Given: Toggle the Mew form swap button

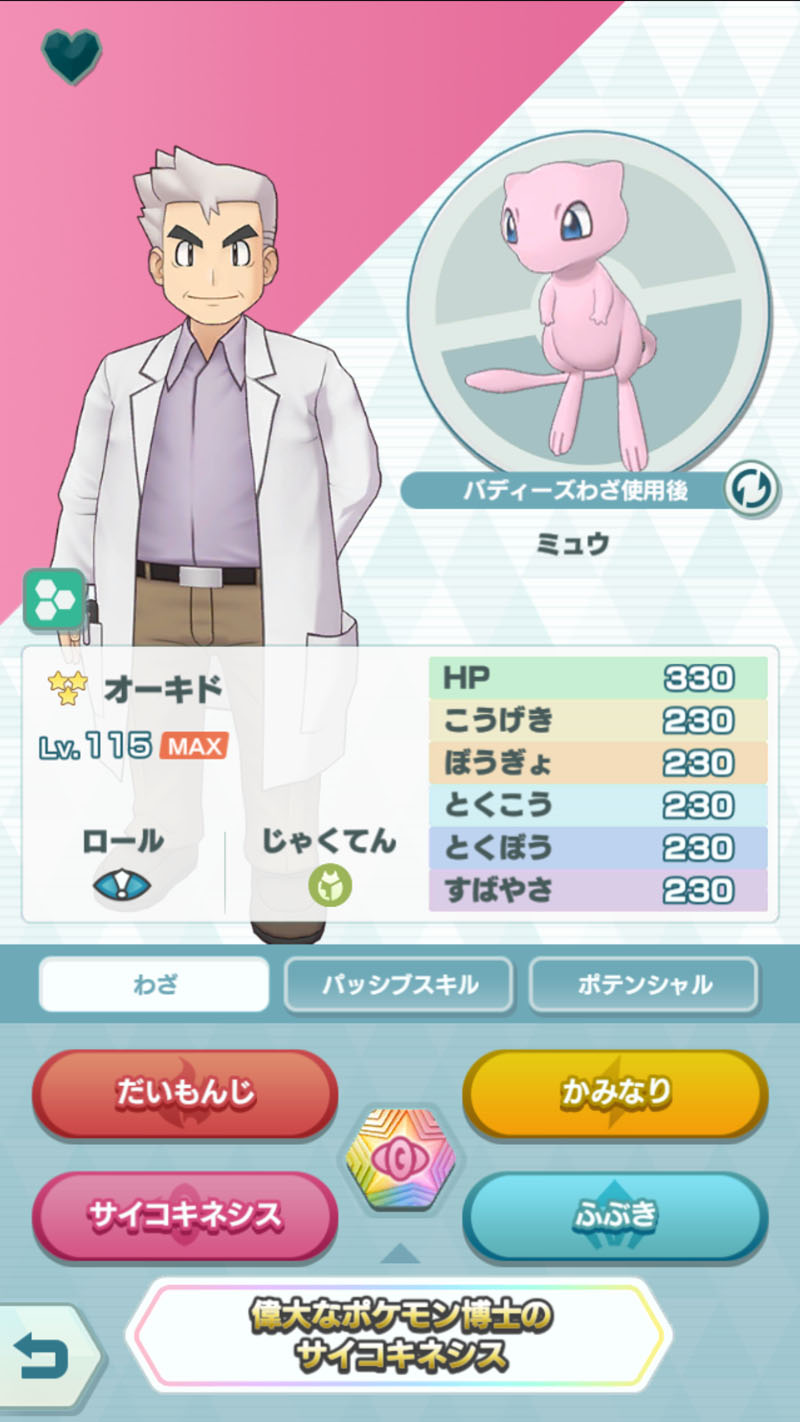Looking at the screenshot, I should (751, 490).
